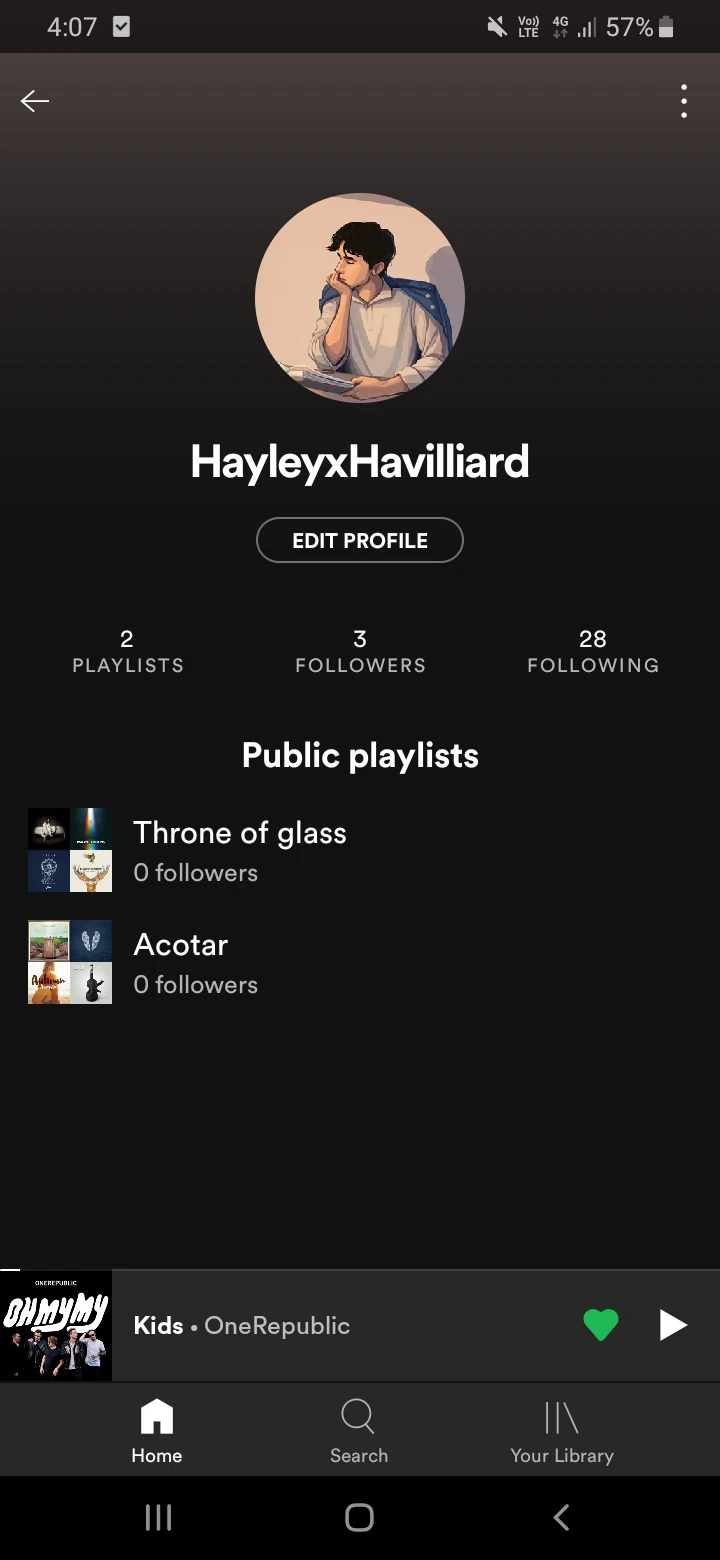Tap the EDIT PROFILE button
Screen dimensions: 720x1560
click(360, 540)
